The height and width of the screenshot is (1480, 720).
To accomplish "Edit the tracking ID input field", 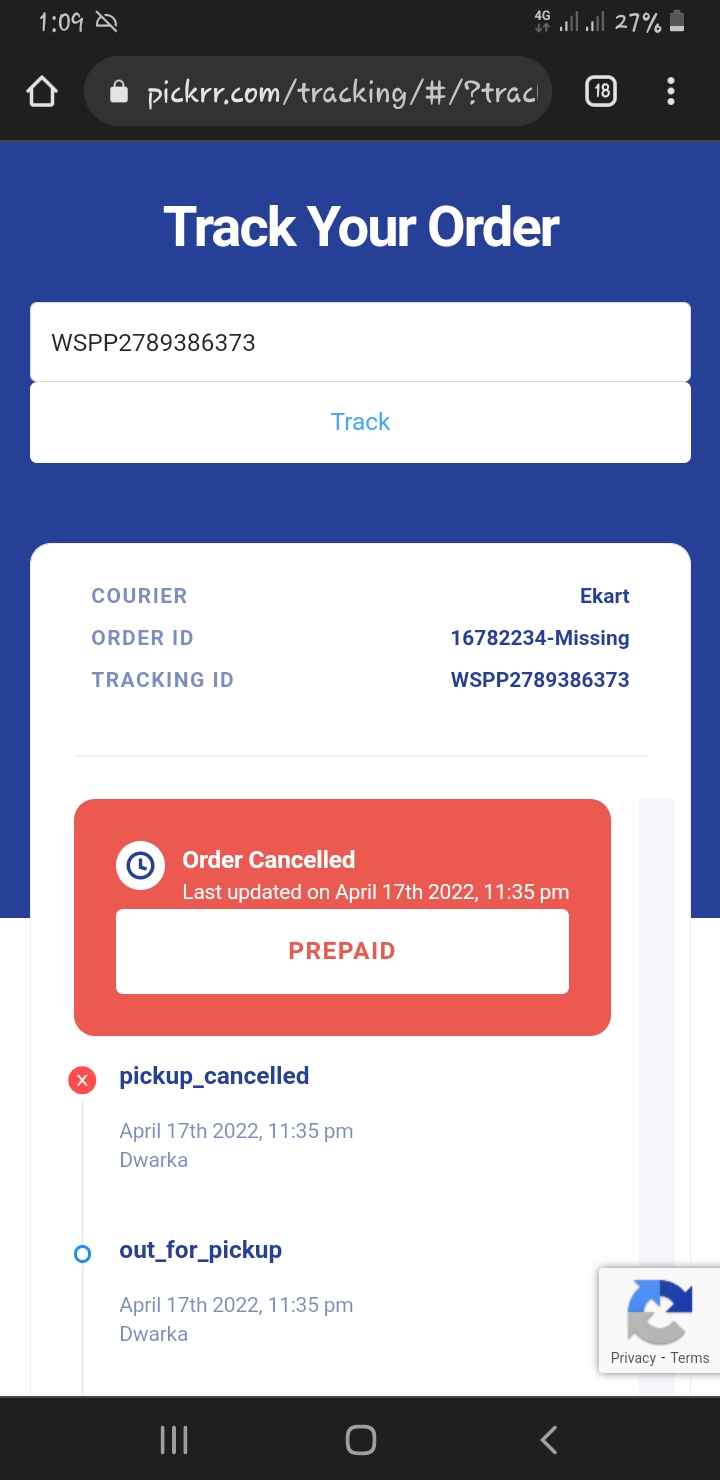I will click(360, 342).
